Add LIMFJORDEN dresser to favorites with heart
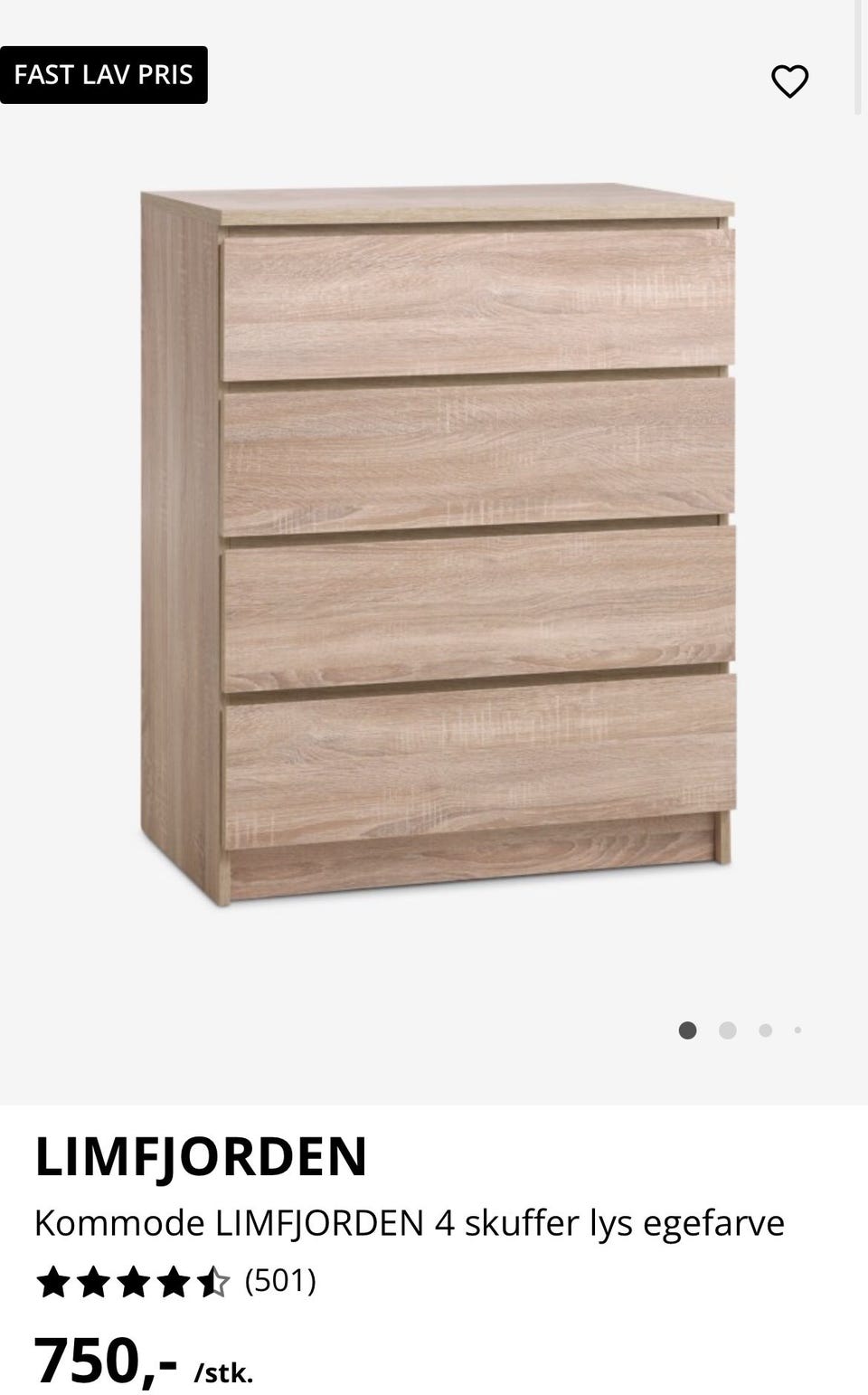Image resolution: width=868 pixels, height=1395 pixels. coord(789,81)
